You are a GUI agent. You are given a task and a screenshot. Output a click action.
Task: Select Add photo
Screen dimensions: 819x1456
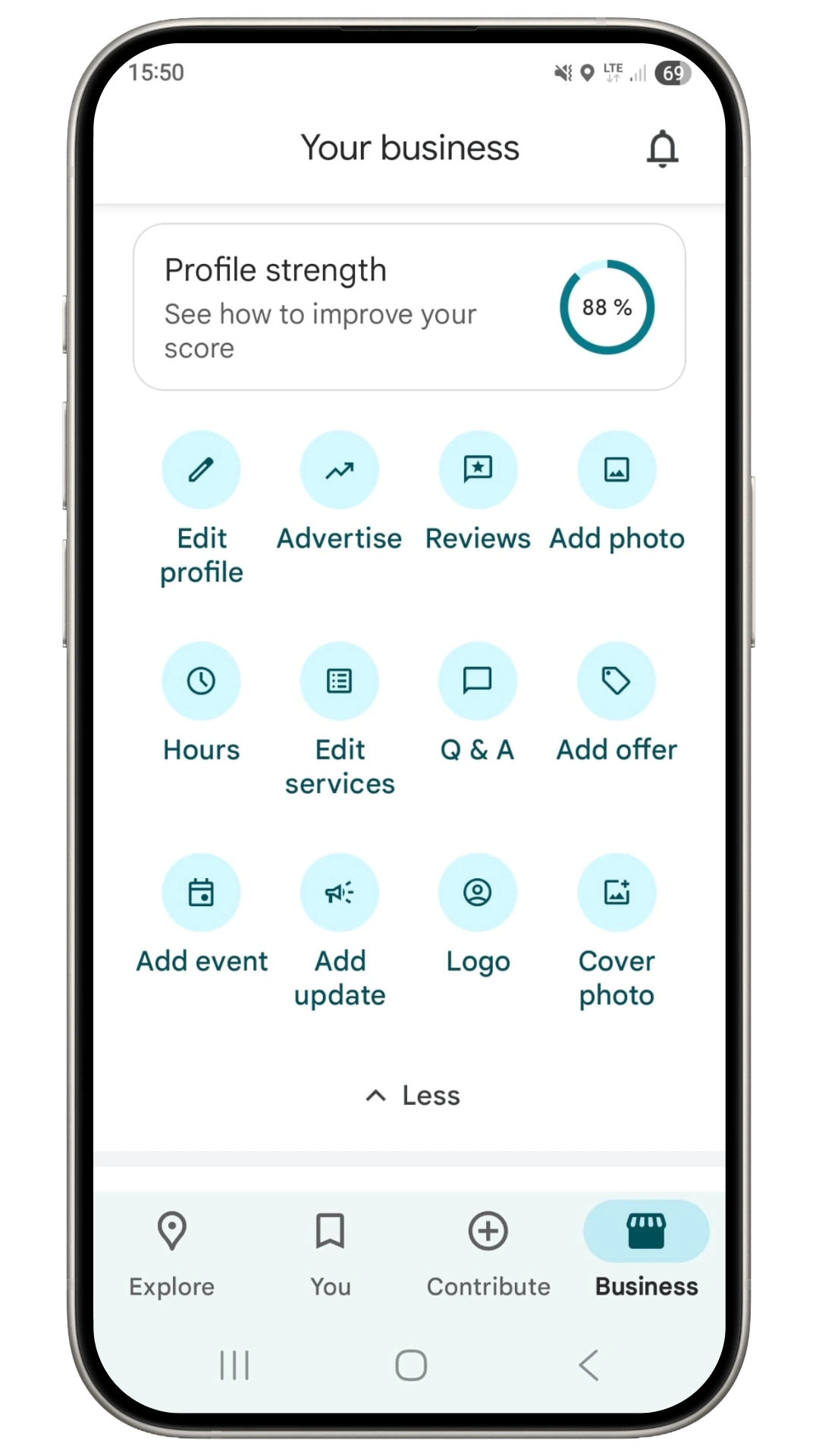[617, 470]
